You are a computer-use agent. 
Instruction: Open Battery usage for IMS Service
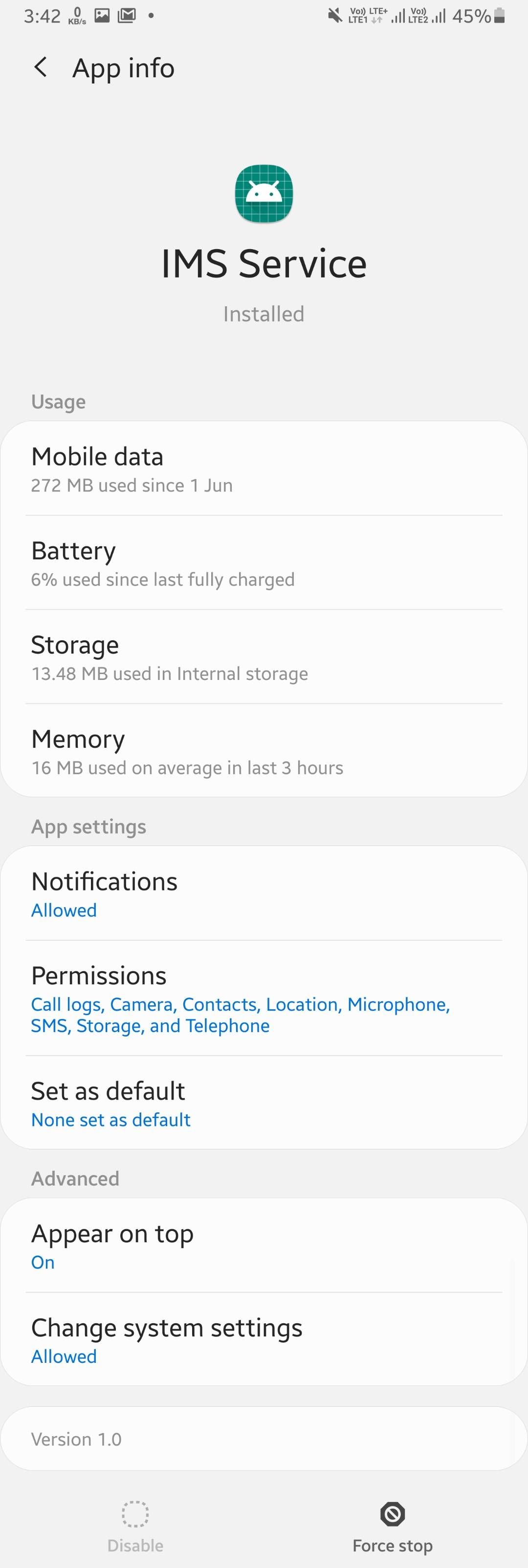pyautogui.click(x=263, y=563)
